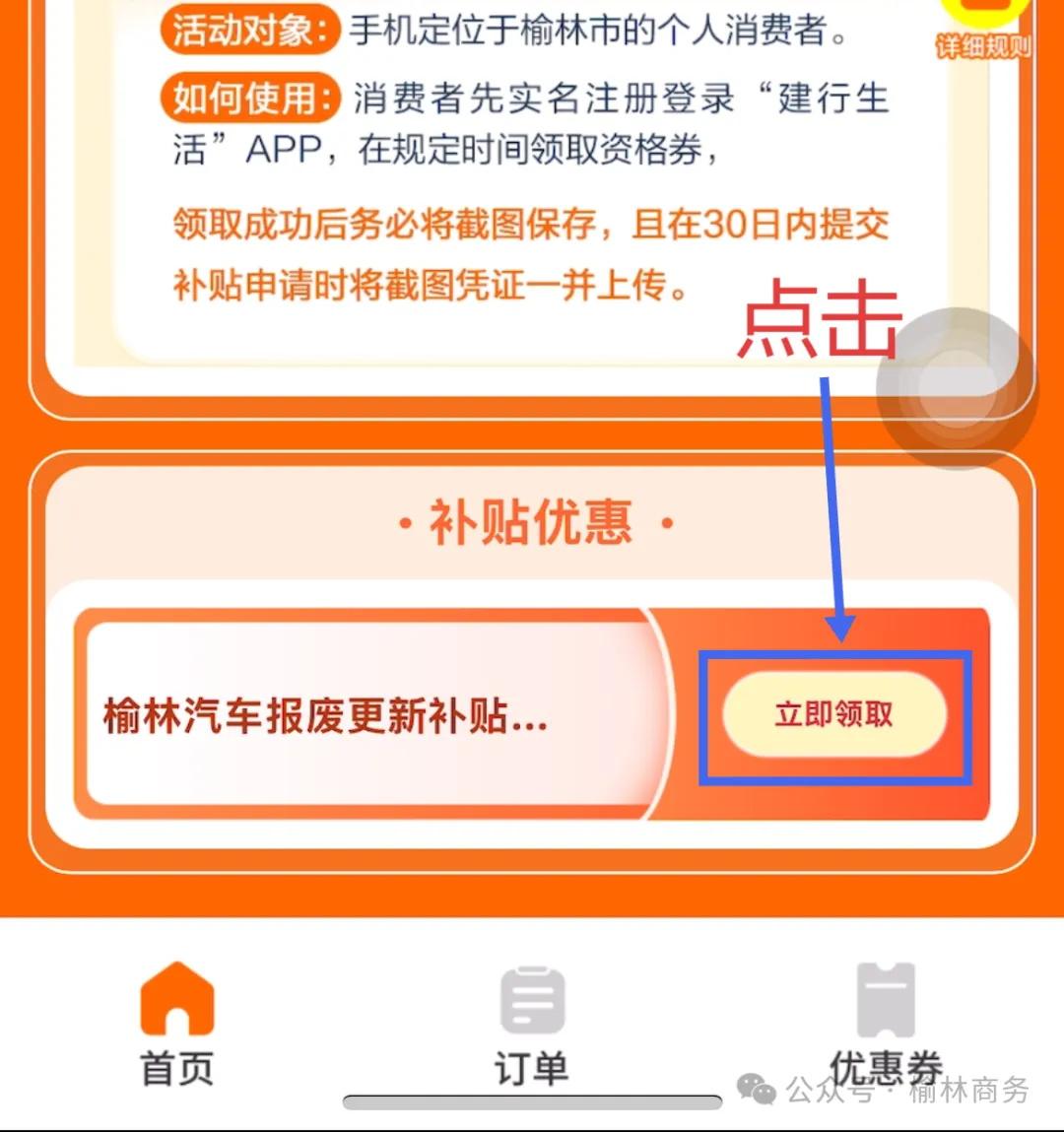Image resolution: width=1064 pixels, height=1132 pixels.
Task: Switch to the 首页 tab
Action: tap(177, 1025)
